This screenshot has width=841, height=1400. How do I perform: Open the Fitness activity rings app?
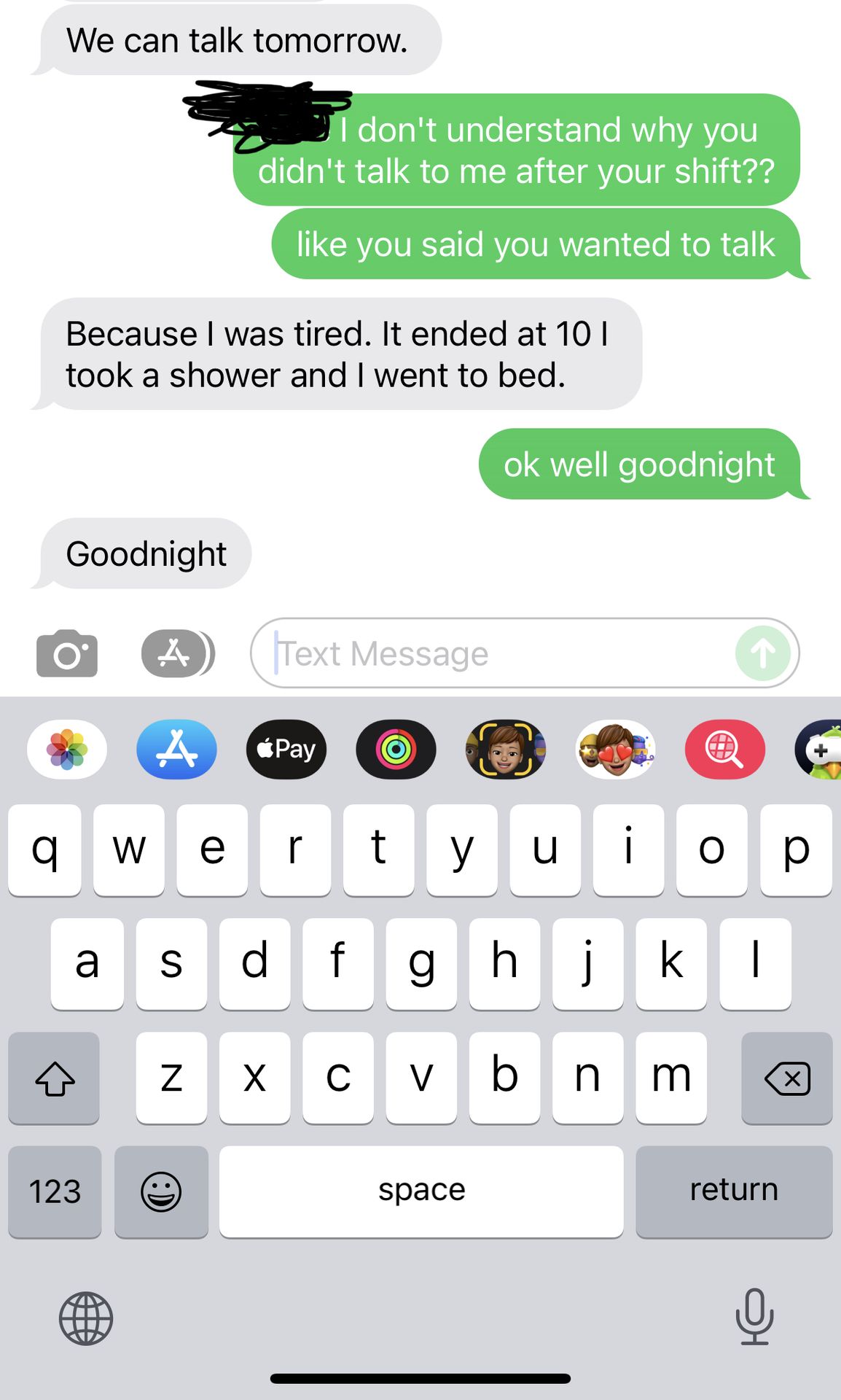pyautogui.click(x=396, y=750)
